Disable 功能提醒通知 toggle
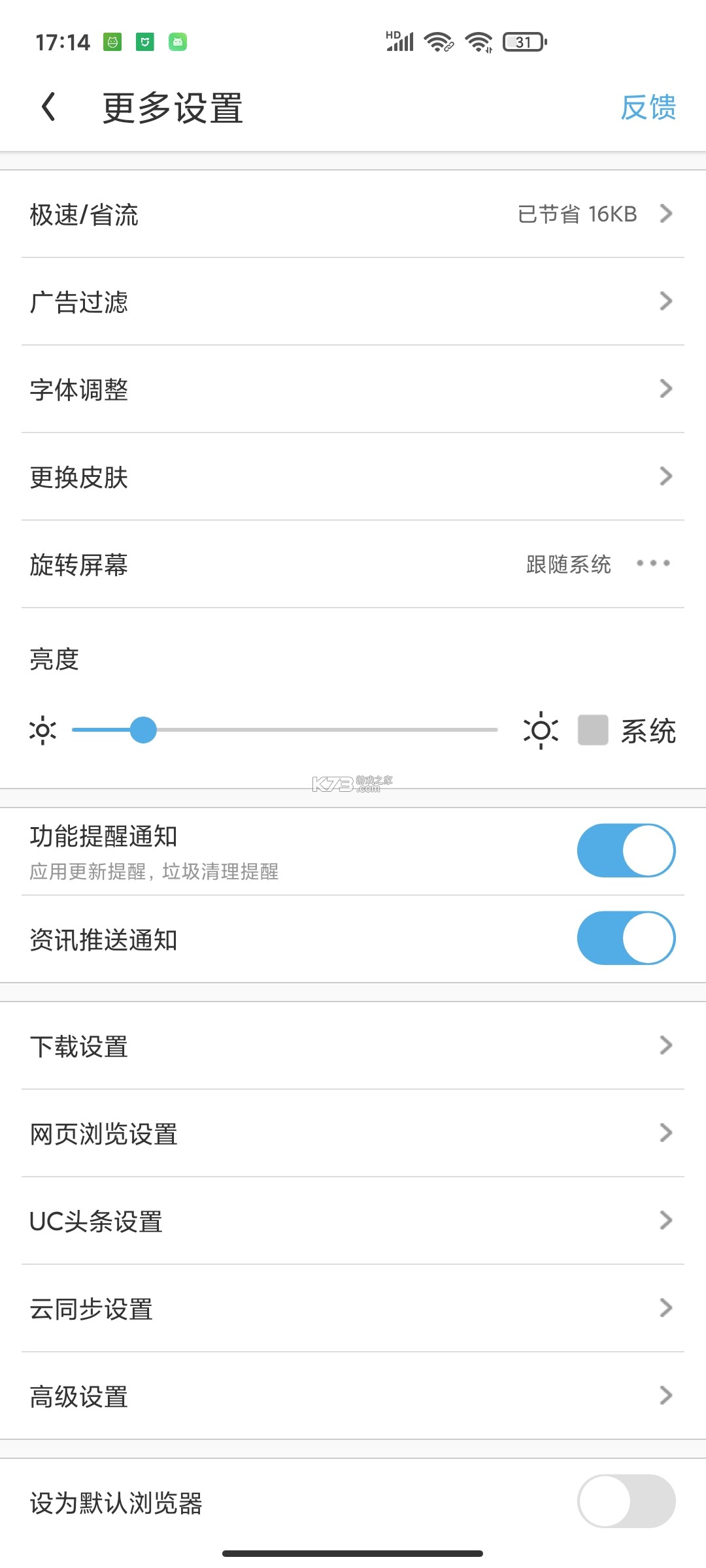Image resolution: width=706 pixels, height=1568 pixels. 626,851
